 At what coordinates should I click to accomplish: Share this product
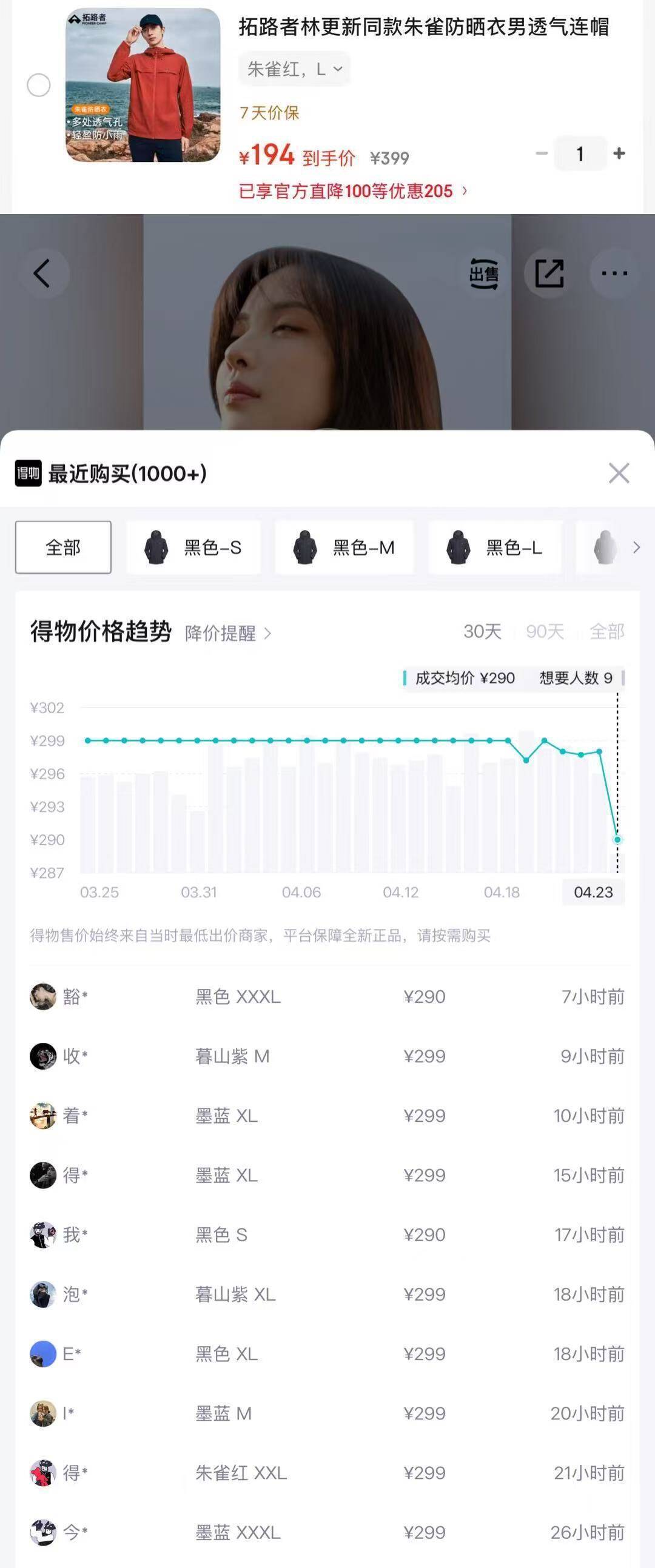549,273
